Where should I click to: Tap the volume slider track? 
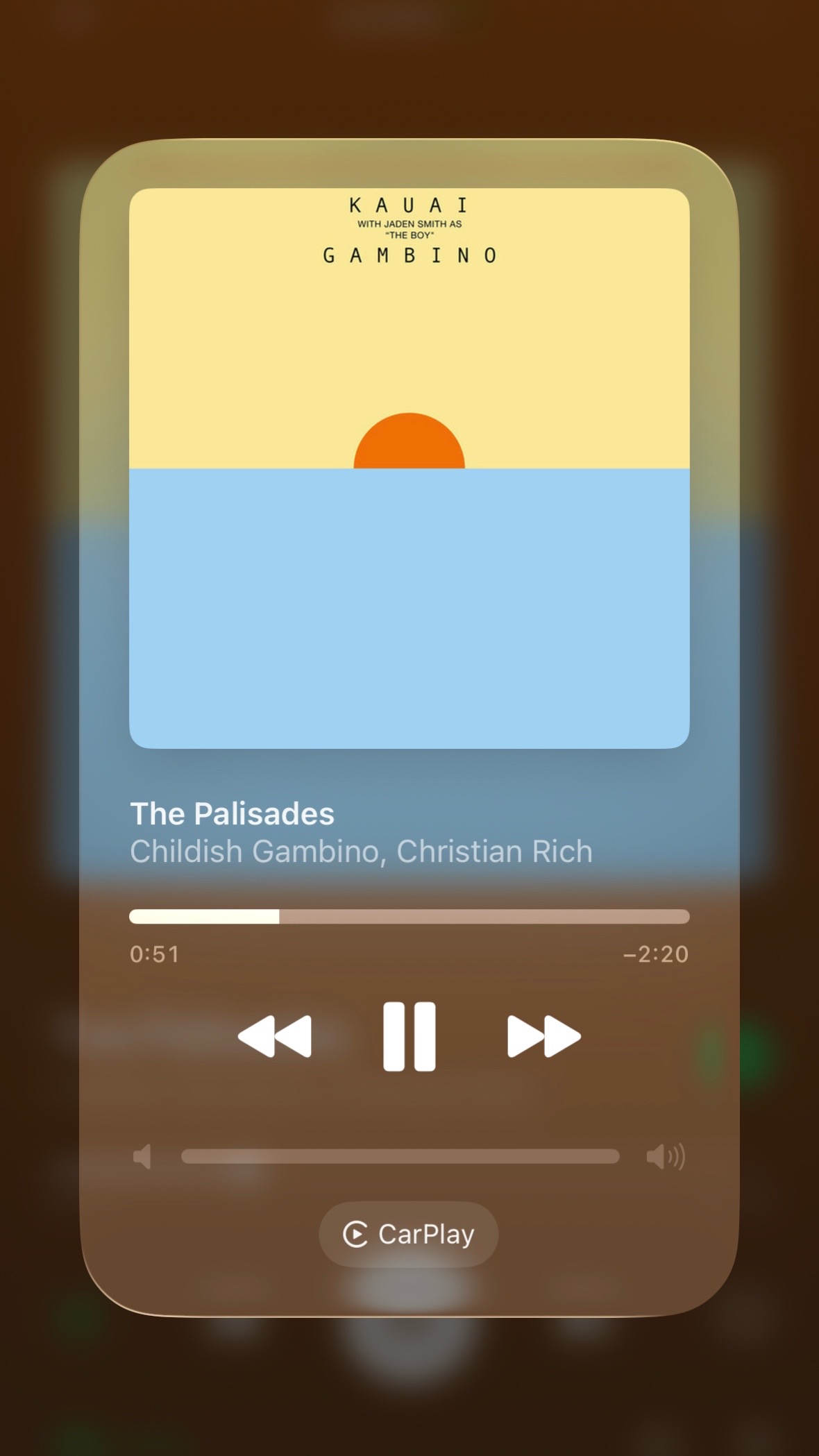400,1156
